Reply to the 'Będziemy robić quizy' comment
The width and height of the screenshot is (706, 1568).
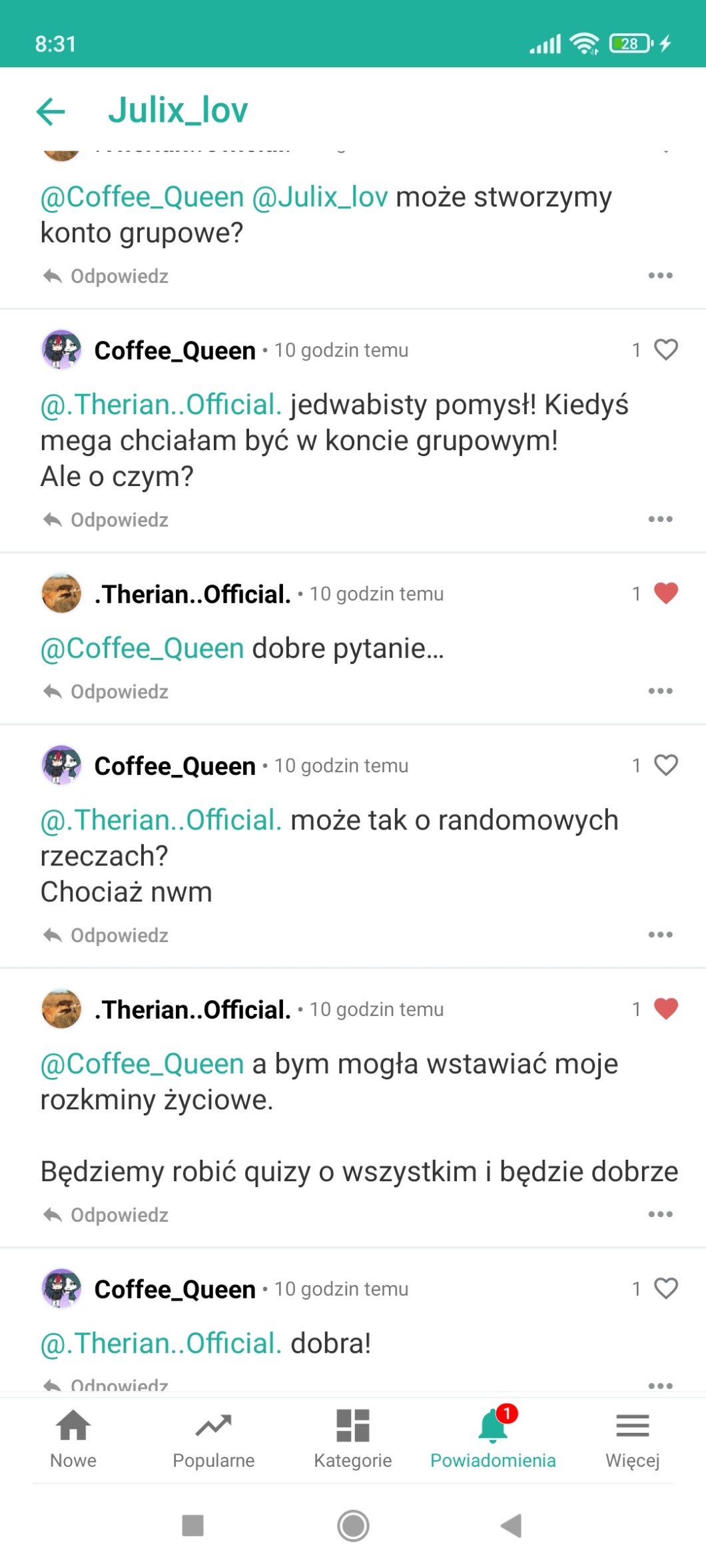[x=107, y=1214]
